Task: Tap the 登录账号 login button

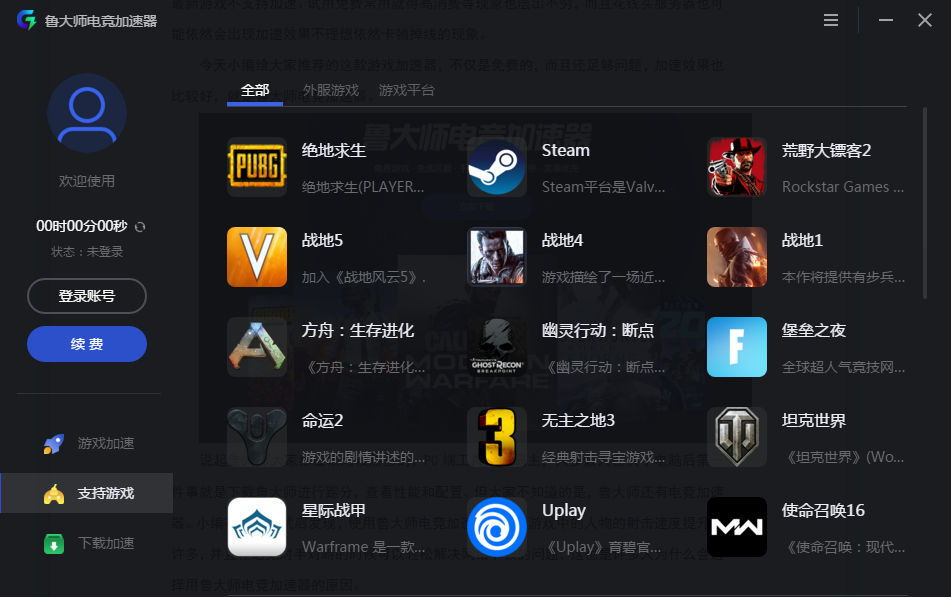Action: [87, 296]
